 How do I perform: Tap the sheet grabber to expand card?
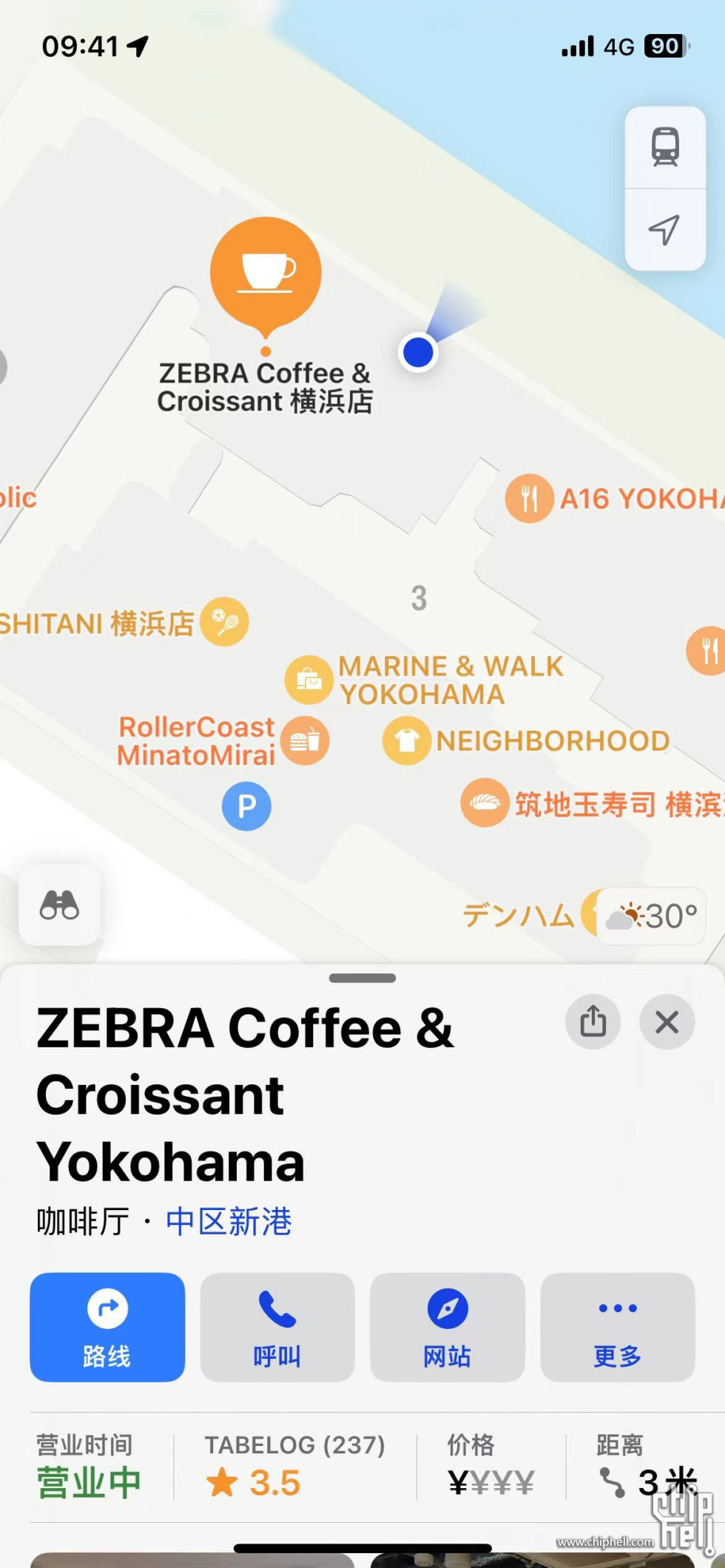362,978
